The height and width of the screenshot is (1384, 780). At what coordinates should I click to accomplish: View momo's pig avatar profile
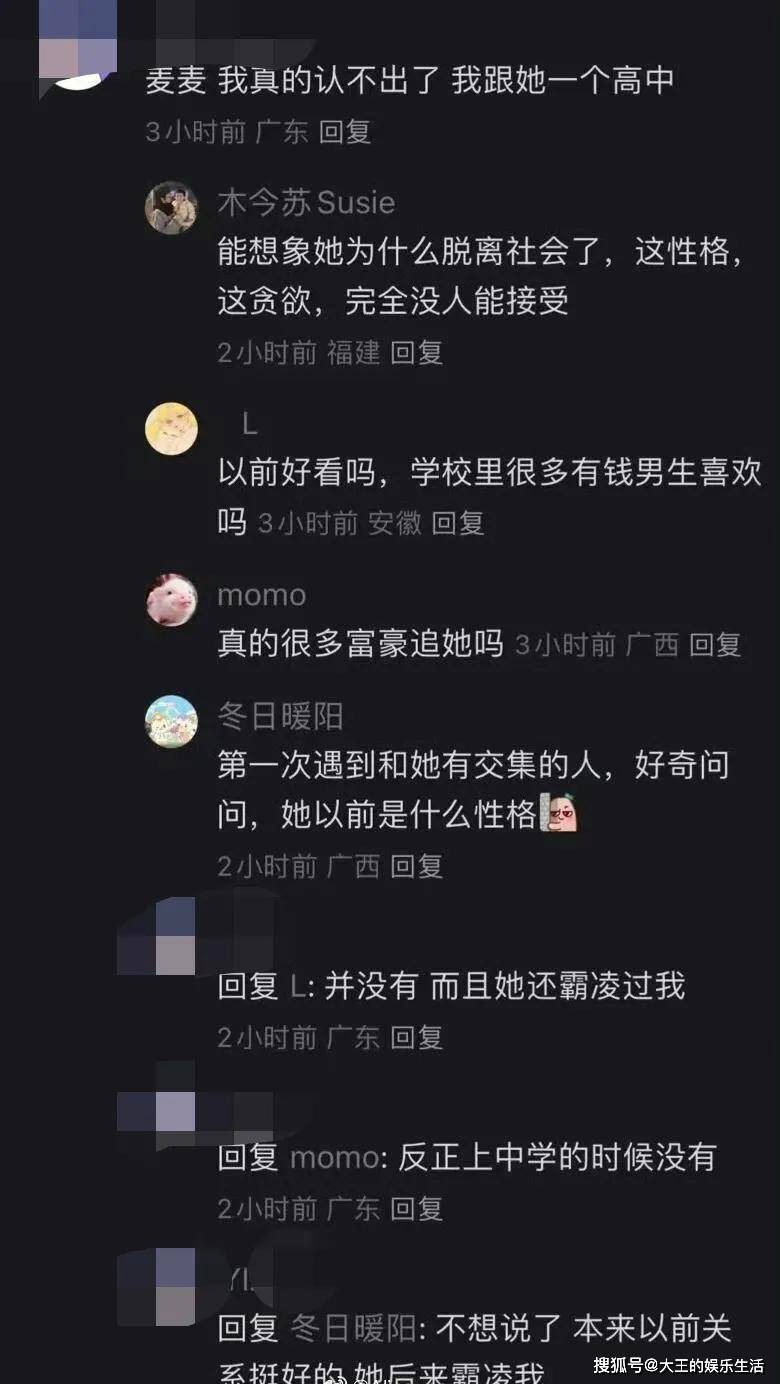click(x=171, y=600)
